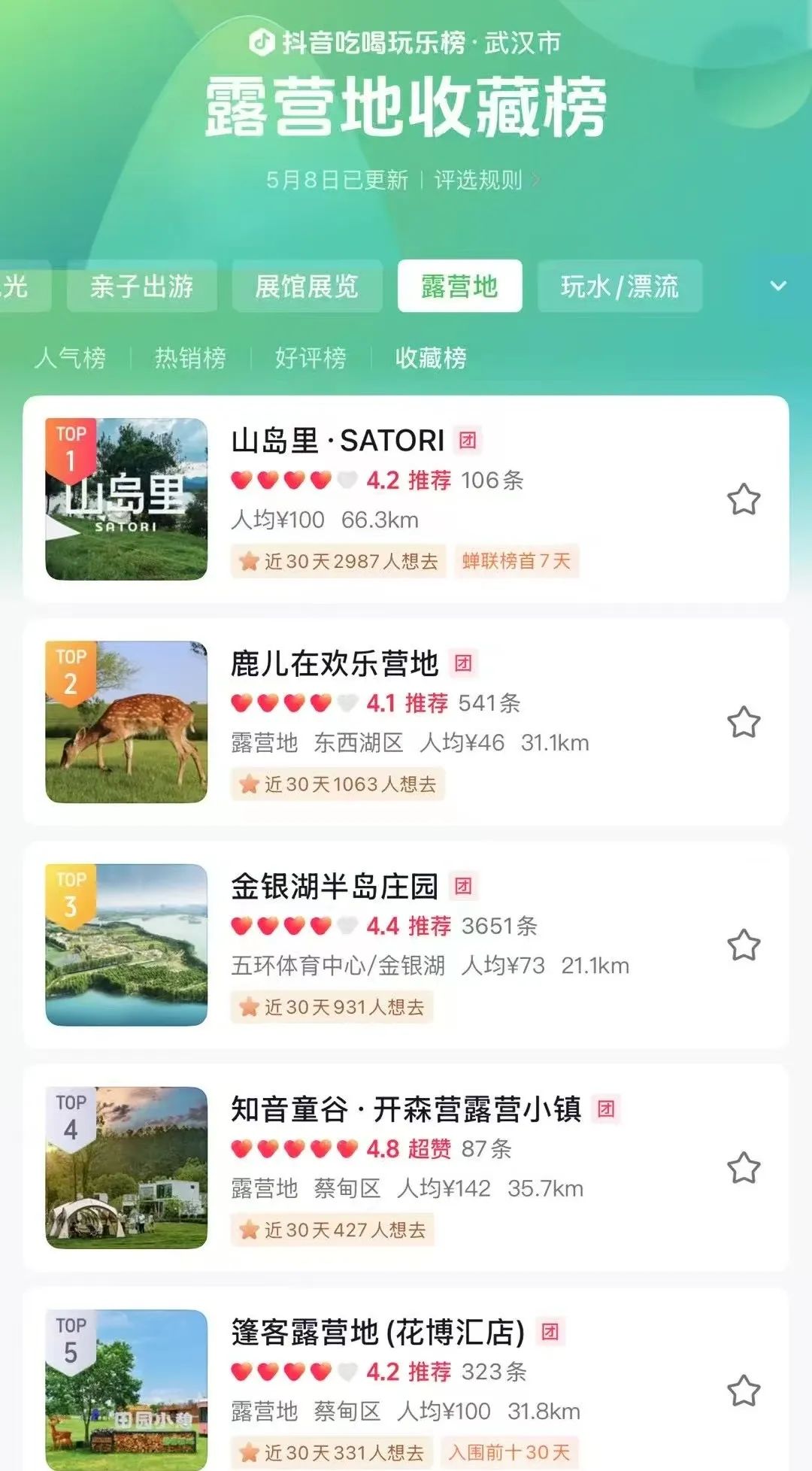This screenshot has width=812, height=1471.
Task: View the 好评榜 ranking
Action: point(311,358)
